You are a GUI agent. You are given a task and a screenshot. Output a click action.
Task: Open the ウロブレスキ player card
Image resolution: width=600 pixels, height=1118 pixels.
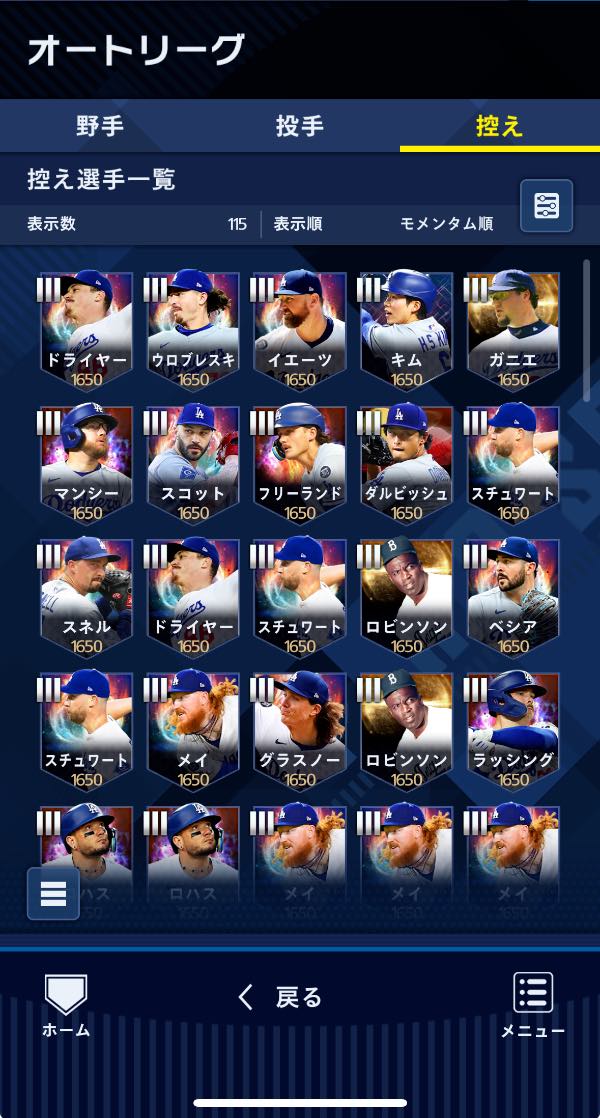pyautogui.click(x=193, y=329)
